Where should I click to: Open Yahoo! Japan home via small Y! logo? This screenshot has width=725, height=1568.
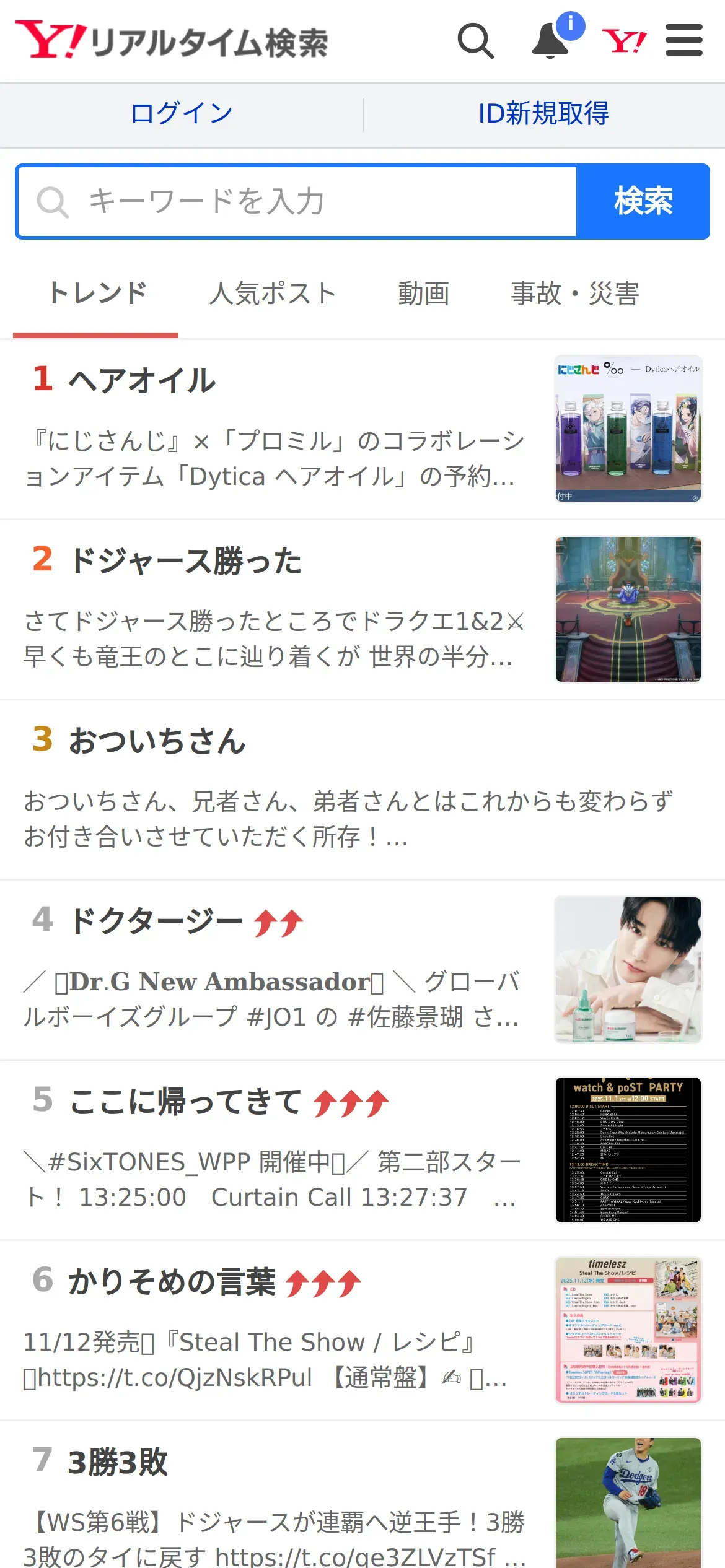pos(624,41)
